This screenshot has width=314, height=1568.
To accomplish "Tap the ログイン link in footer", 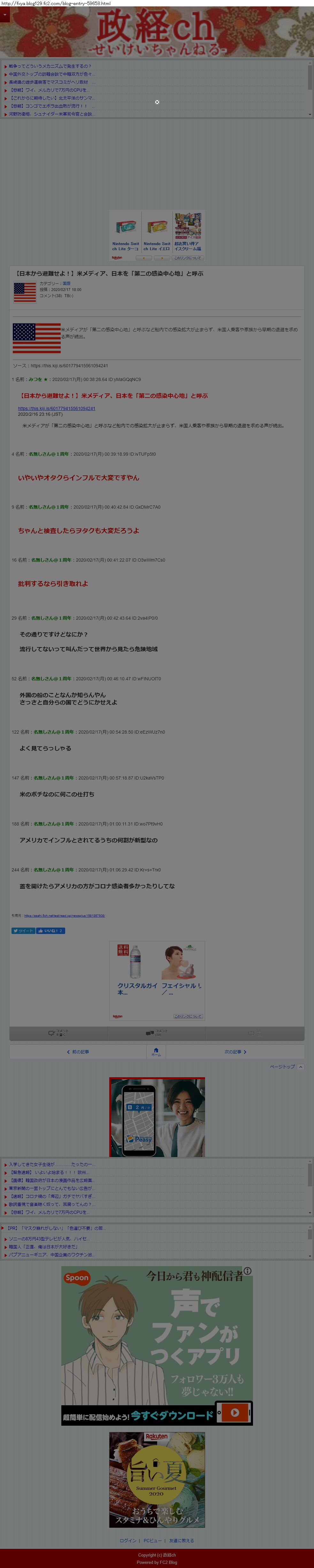I will coord(127,1540).
